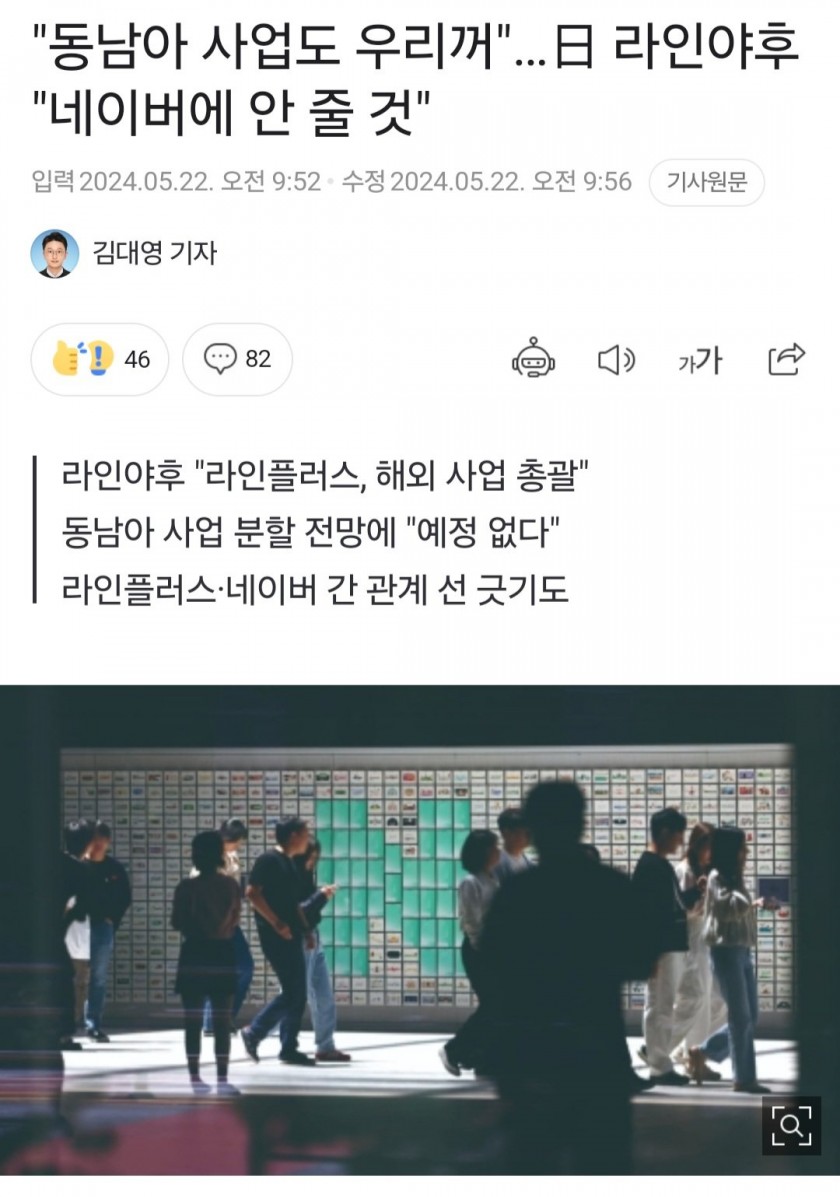
Task: Change font size with 가가 icon
Action: click(700, 360)
